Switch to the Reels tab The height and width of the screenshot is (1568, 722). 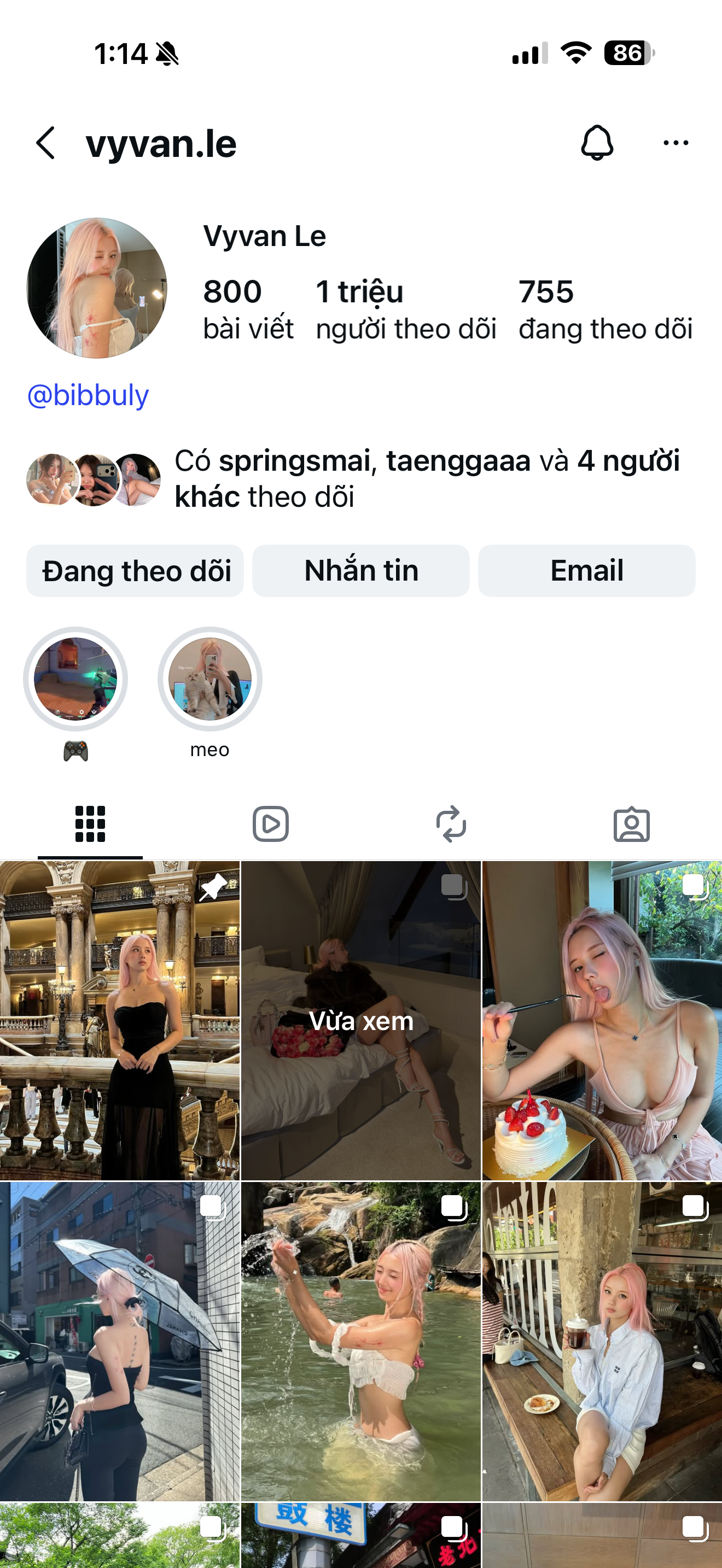[270, 824]
